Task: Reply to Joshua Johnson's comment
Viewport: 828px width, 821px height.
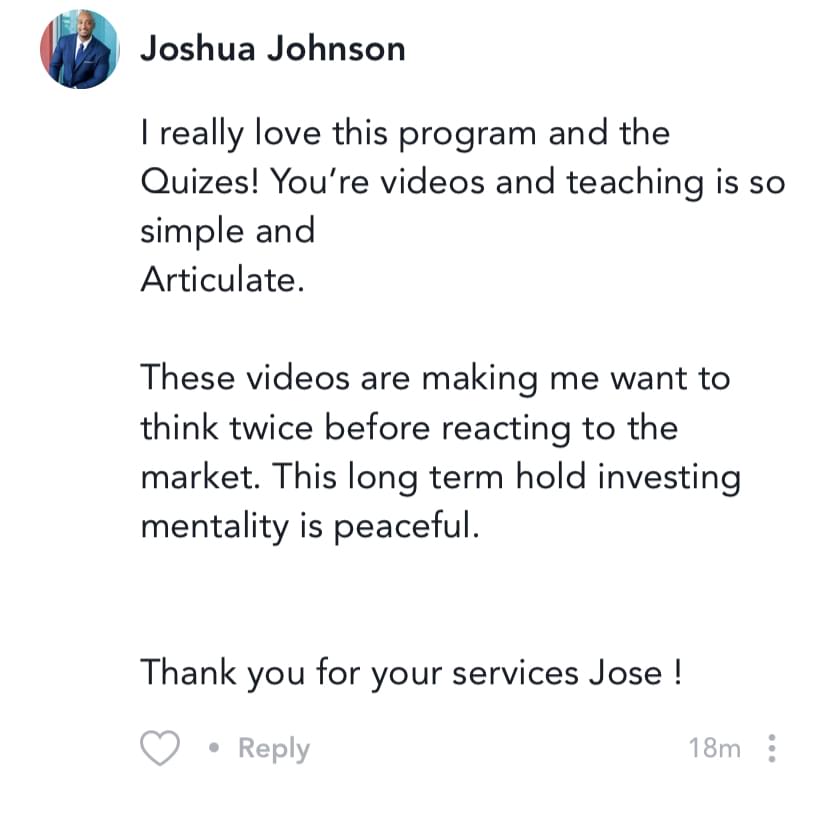Action: (273, 749)
